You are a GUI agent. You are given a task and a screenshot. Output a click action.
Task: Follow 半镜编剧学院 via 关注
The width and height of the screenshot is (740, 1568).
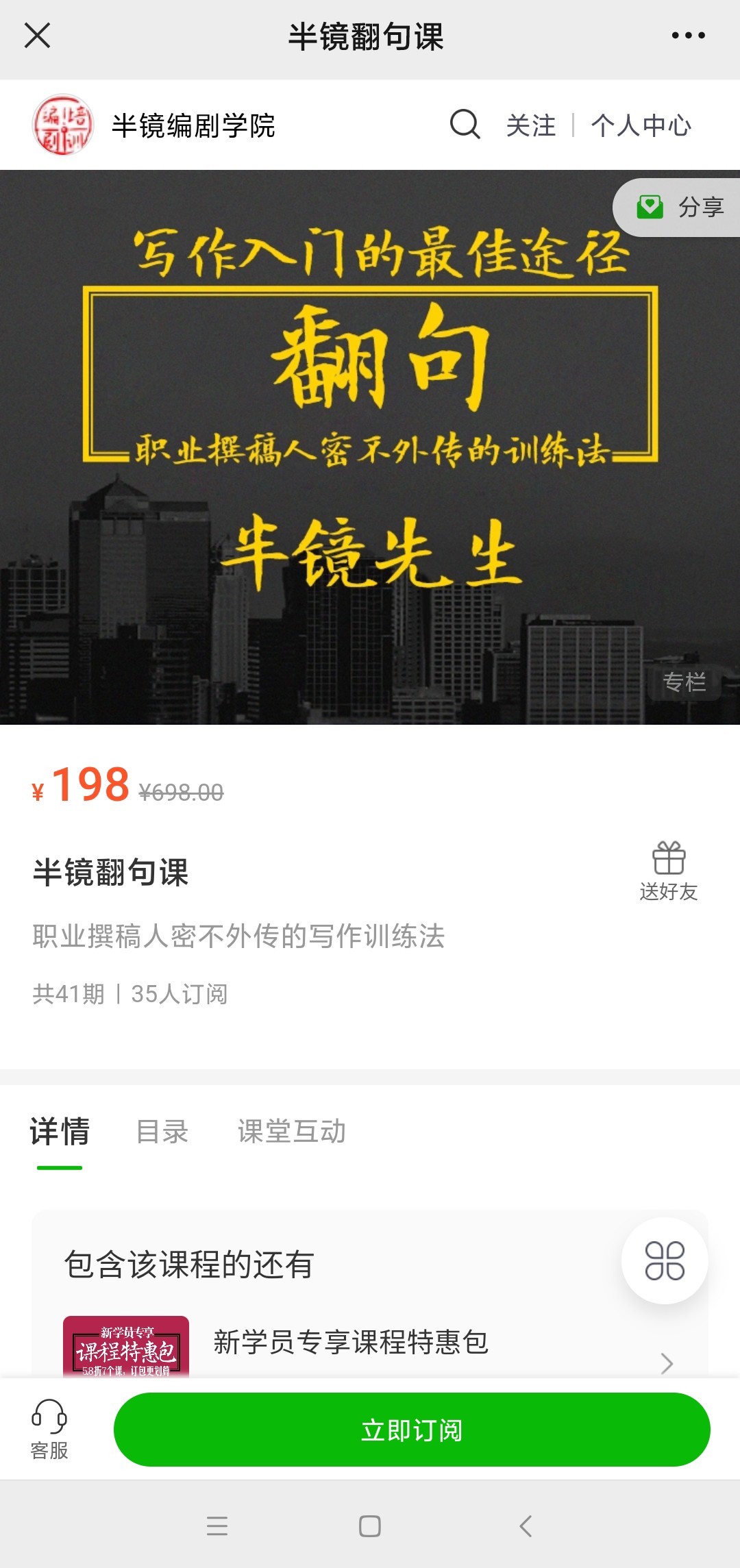click(530, 125)
